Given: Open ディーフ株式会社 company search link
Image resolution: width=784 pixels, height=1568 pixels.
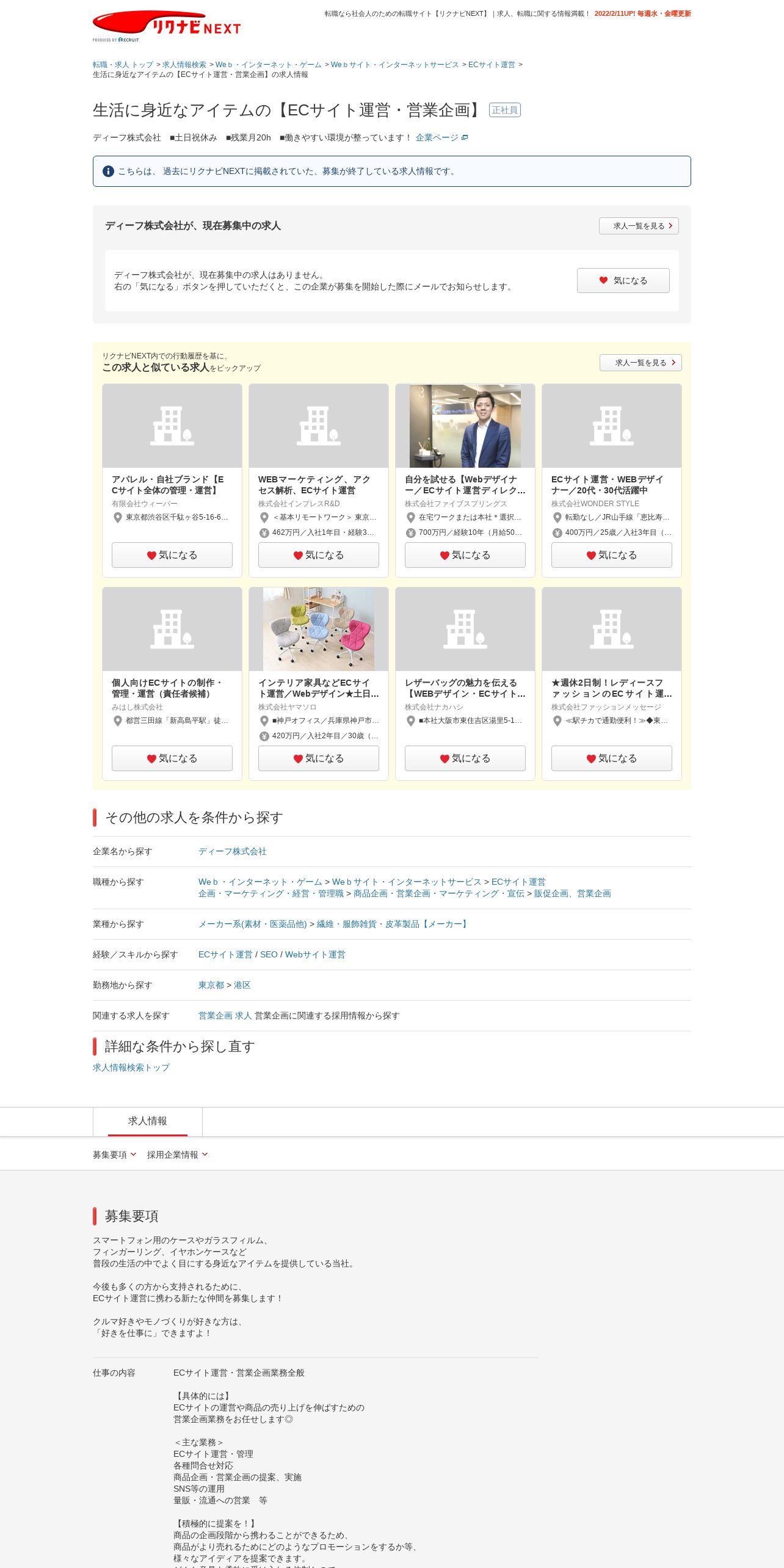Looking at the screenshot, I should [233, 851].
